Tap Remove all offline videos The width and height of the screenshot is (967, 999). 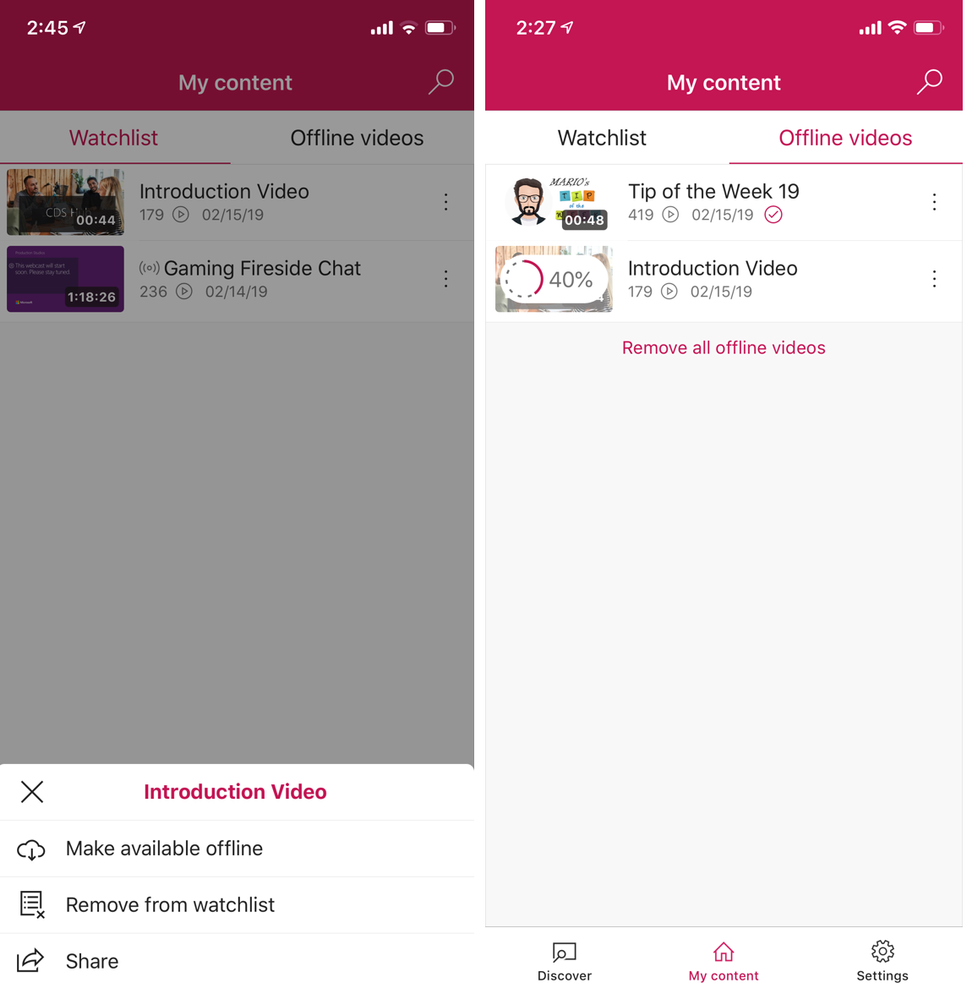point(723,348)
